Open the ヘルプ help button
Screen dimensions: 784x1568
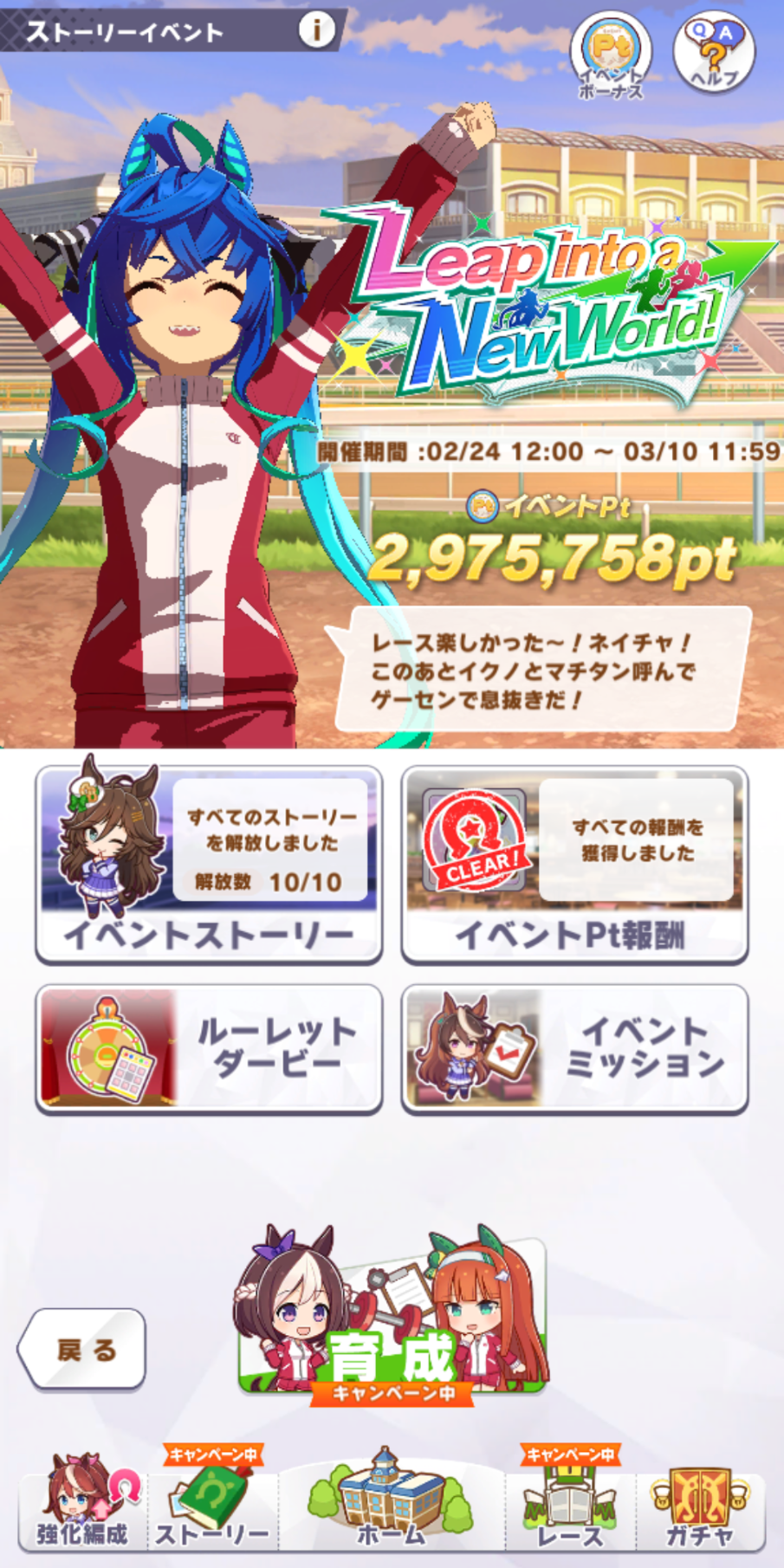[x=713, y=52]
